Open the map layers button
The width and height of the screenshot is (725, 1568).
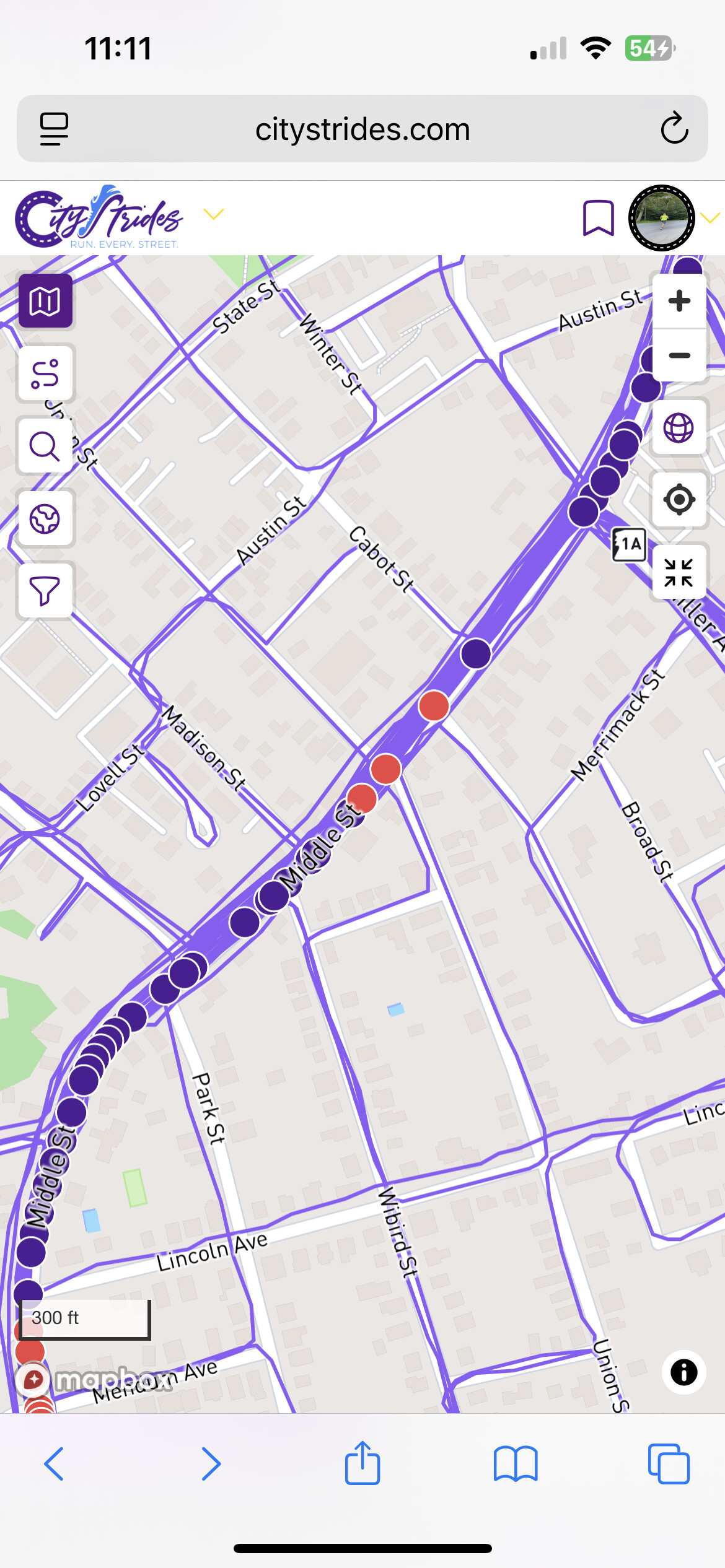pos(45,302)
